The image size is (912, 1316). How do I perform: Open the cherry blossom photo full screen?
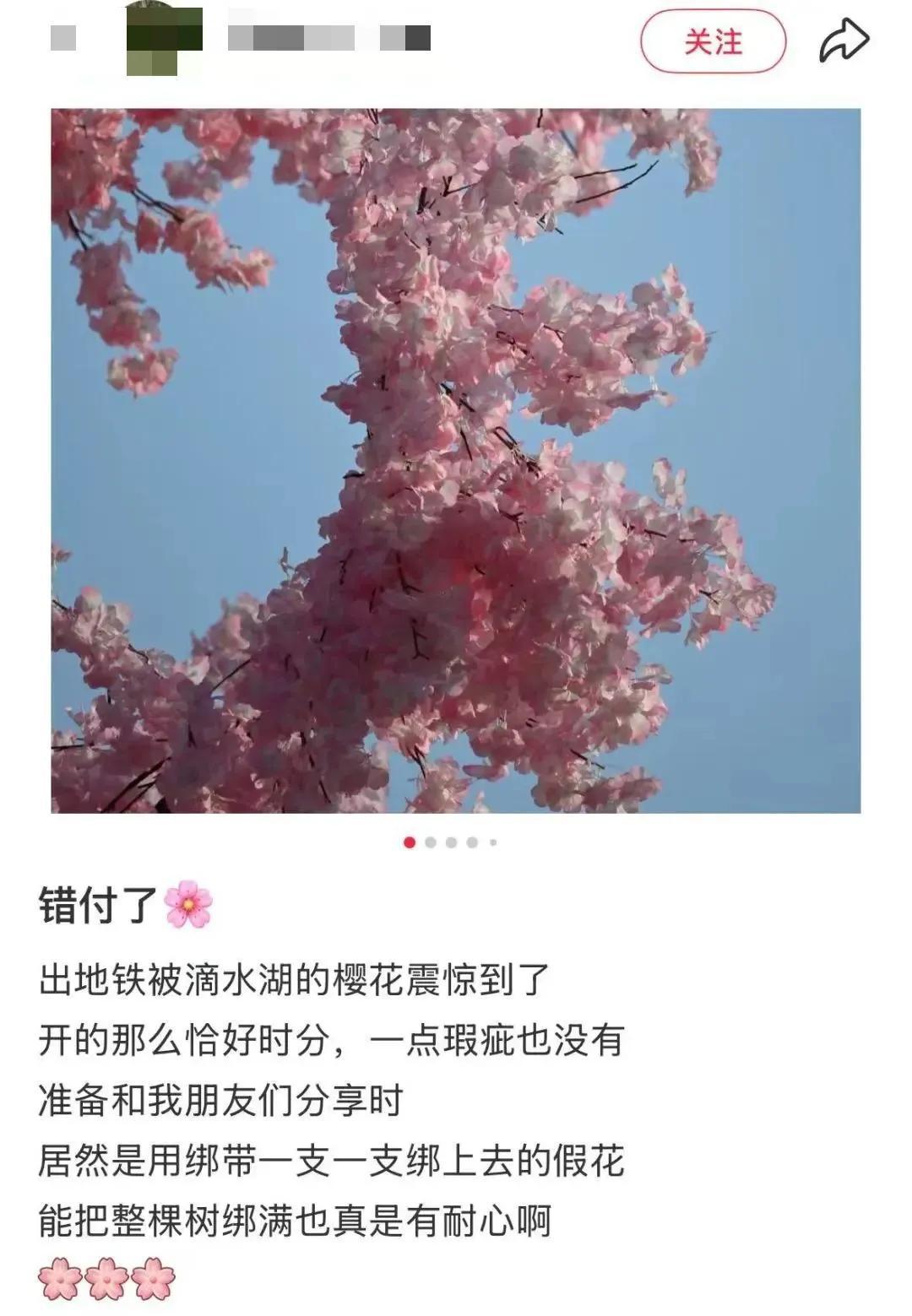click(x=455, y=460)
